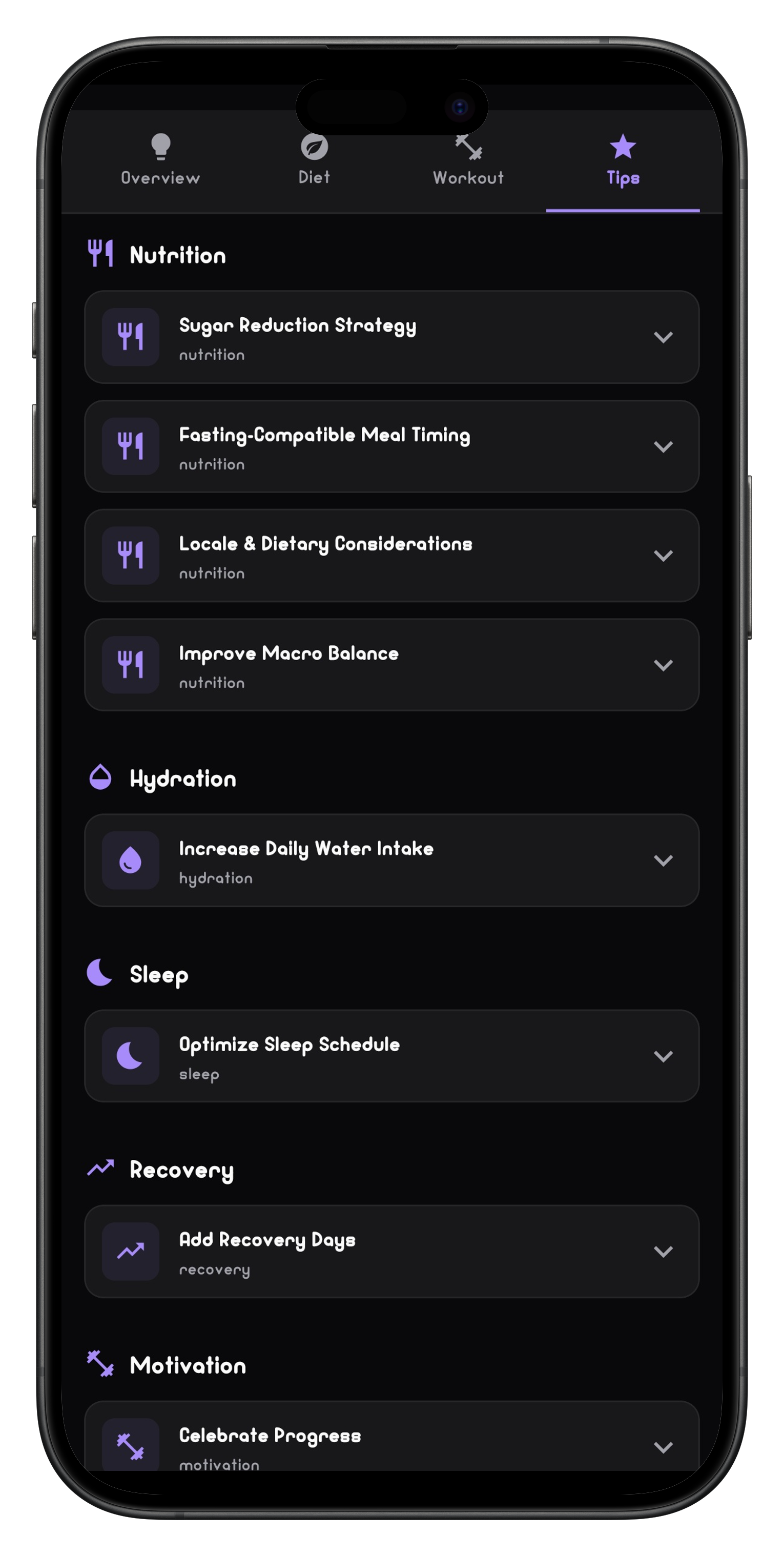Switch to the Overview tab

[160, 161]
